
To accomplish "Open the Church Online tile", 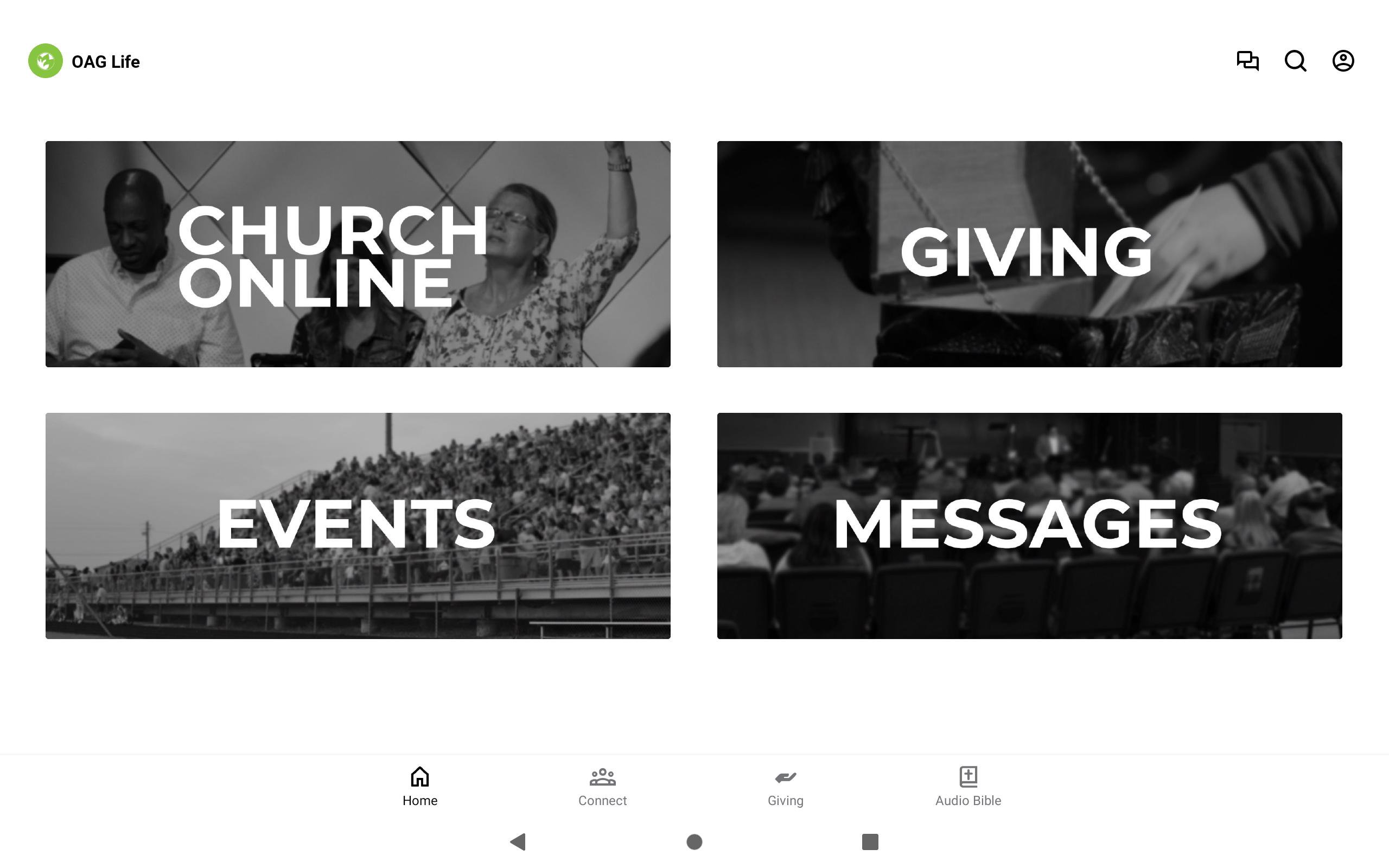I will [x=358, y=254].
